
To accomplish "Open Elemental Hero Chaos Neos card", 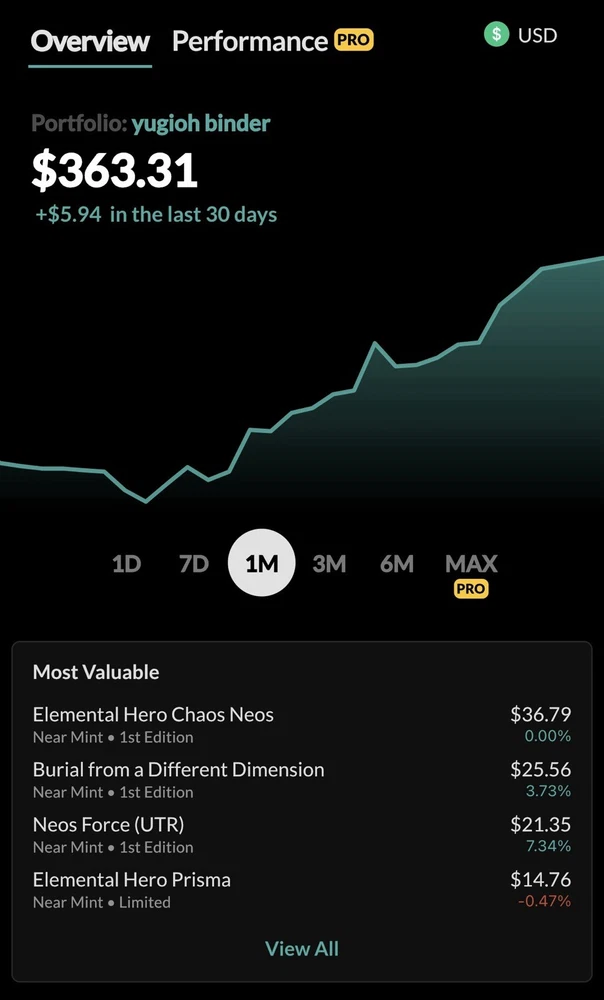I will point(302,724).
